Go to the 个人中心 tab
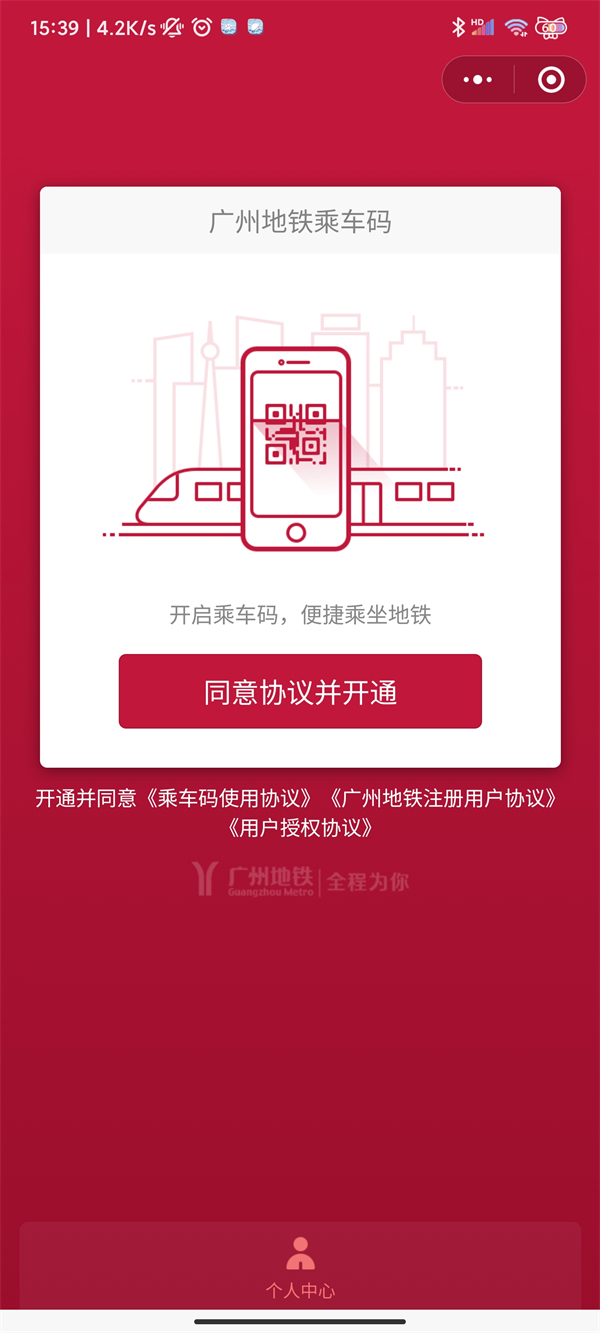Viewport: 600px width, 1333px height. [x=300, y=1267]
